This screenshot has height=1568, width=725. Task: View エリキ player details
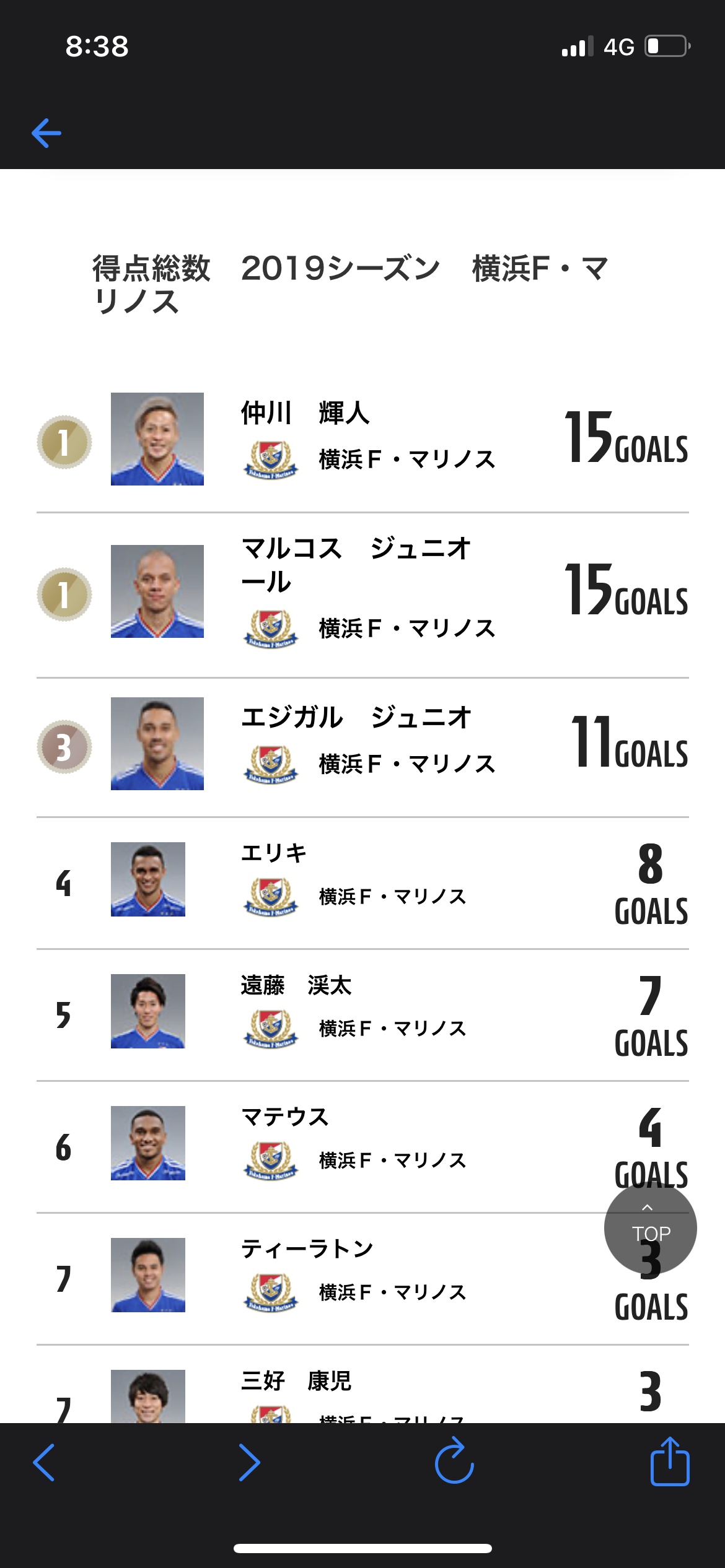click(x=362, y=881)
